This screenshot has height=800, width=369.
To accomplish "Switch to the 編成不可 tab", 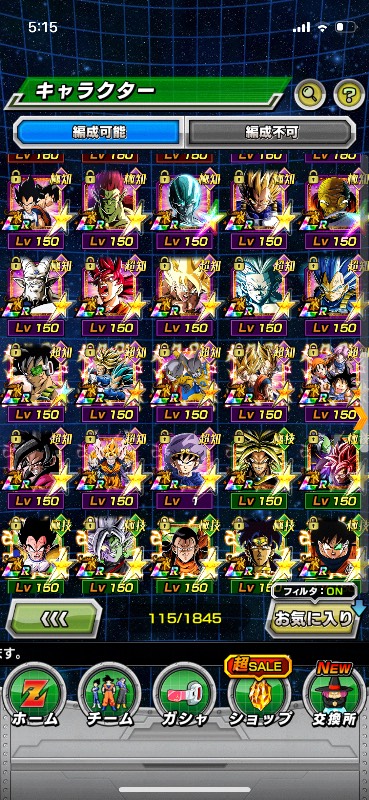I will pos(270,133).
